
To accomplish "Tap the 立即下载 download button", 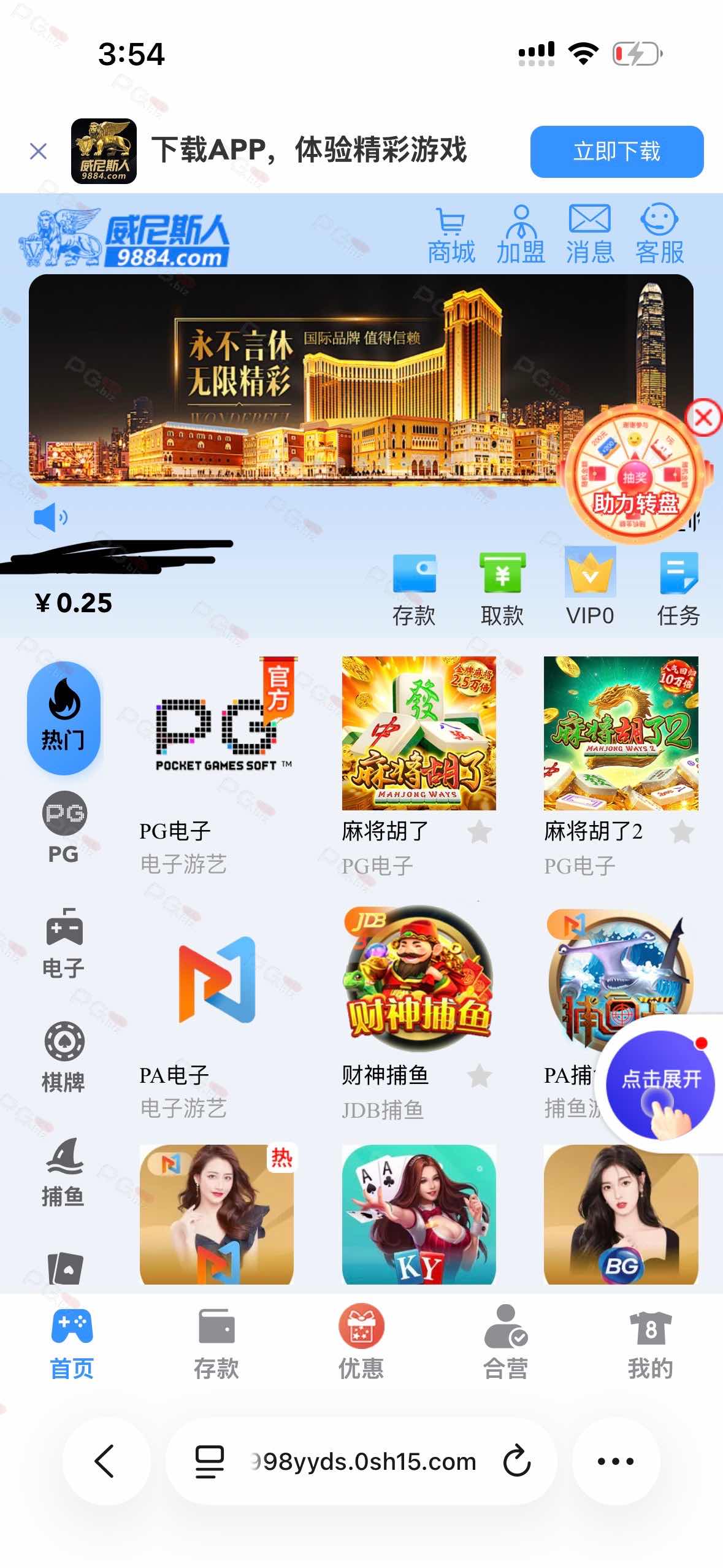I will pos(616,152).
